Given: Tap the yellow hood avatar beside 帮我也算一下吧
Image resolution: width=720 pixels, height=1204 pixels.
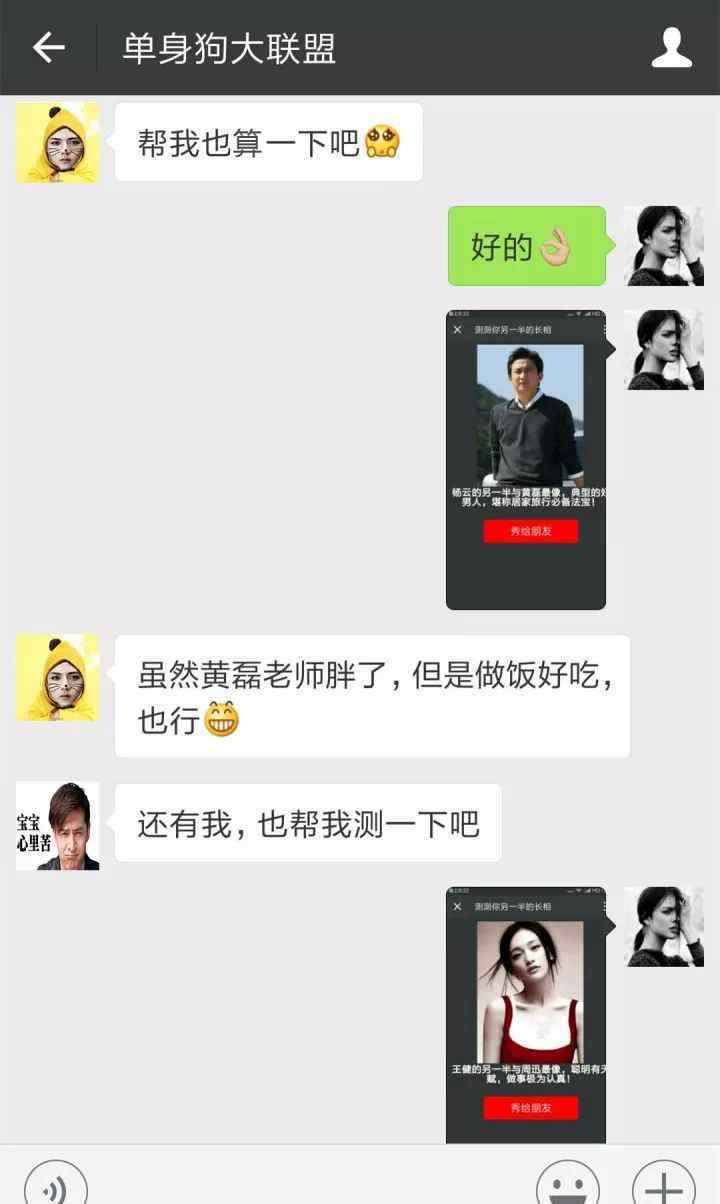Looking at the screenshot, I should coord(57,142).
